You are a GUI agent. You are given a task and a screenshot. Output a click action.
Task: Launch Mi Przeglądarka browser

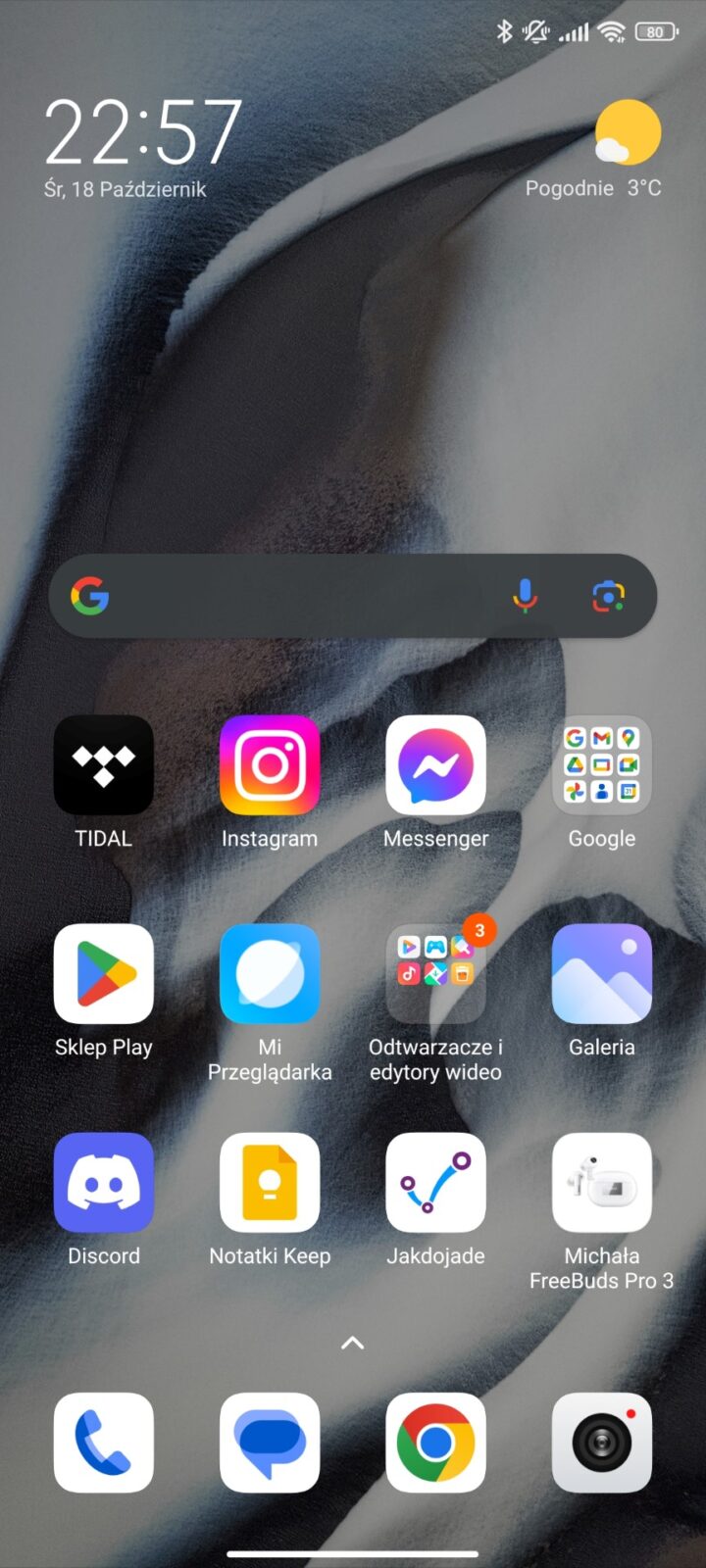[270, 974]
